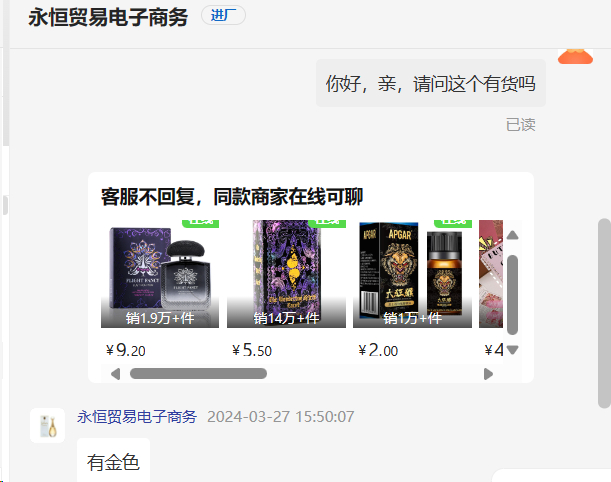Viewport: 611px width, 482px height.
Task: Click the right arrow of the horizontal scrollbar
Action: 488,374
